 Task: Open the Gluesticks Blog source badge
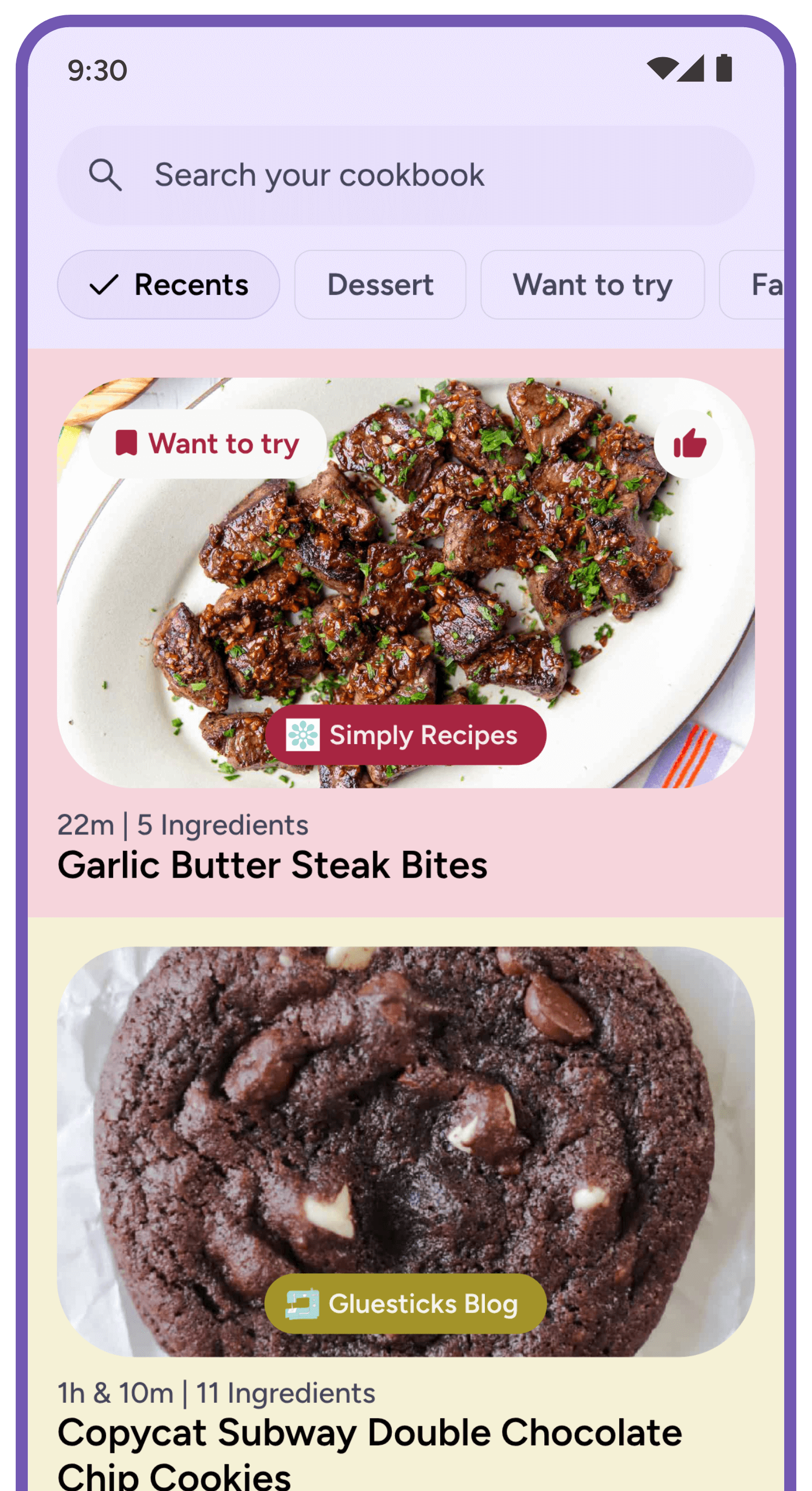(405, 1303)
